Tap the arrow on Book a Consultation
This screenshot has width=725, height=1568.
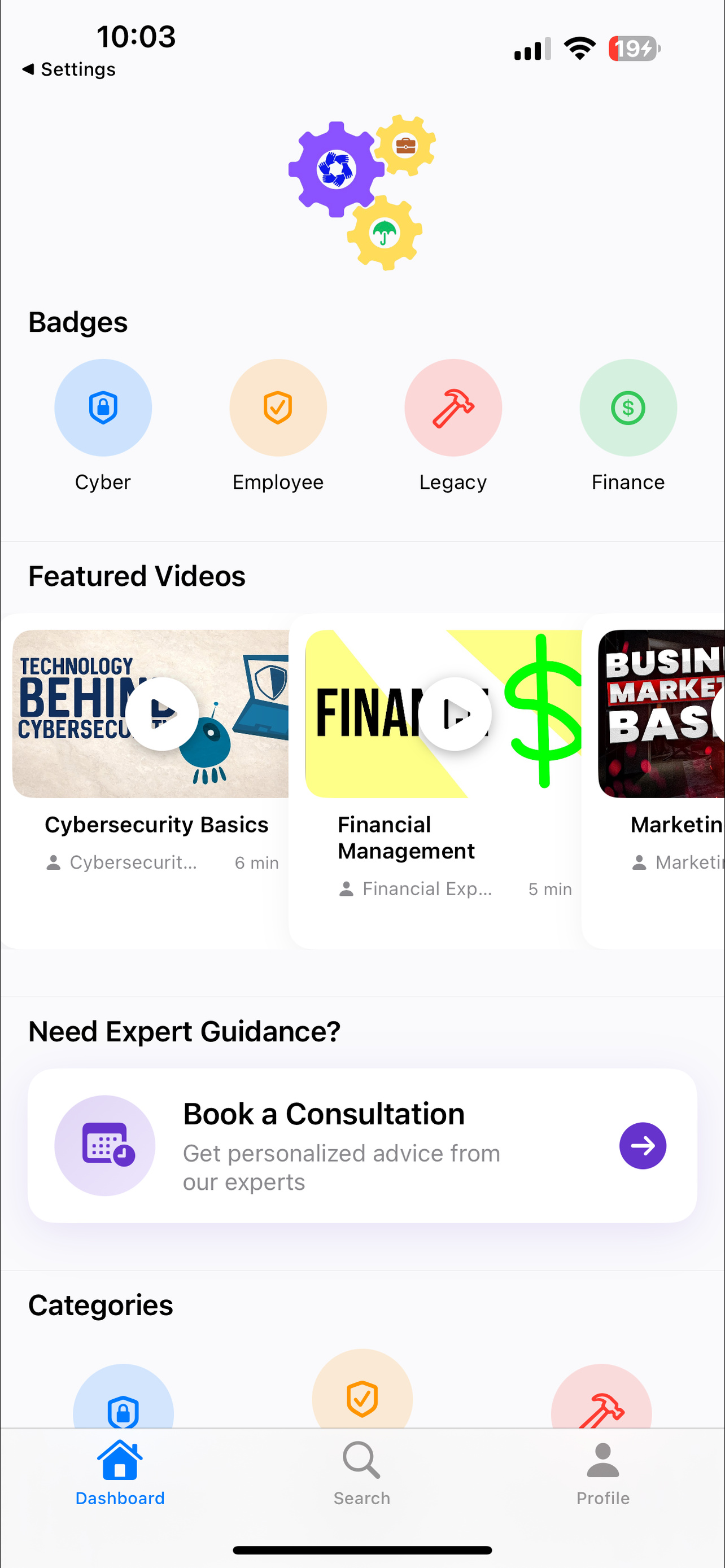[x=642, y=1145]
